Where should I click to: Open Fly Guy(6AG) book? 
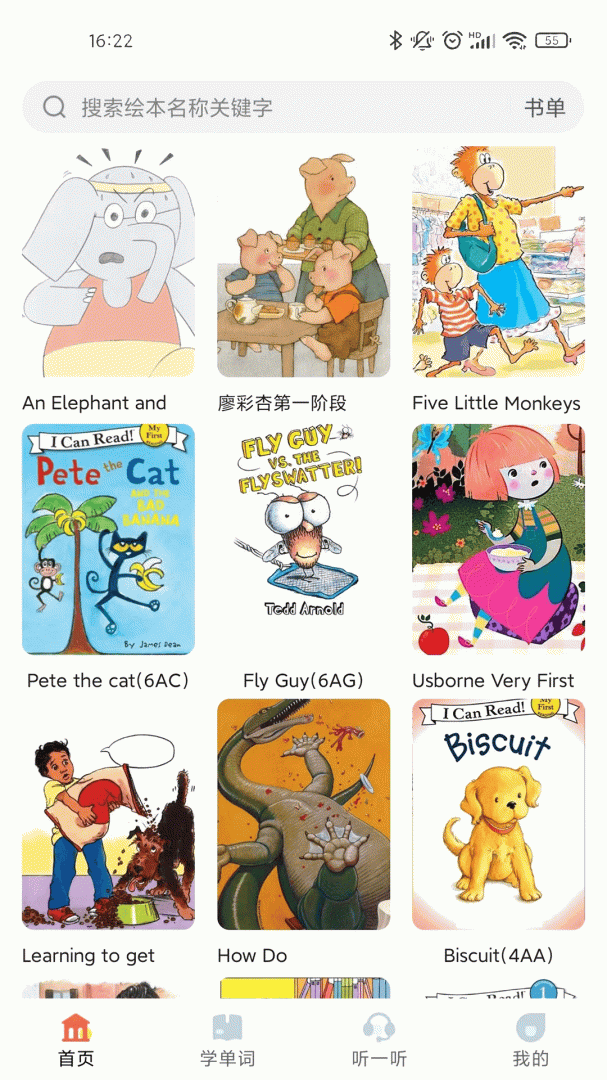pyautogui.click(x=303, y=539)
